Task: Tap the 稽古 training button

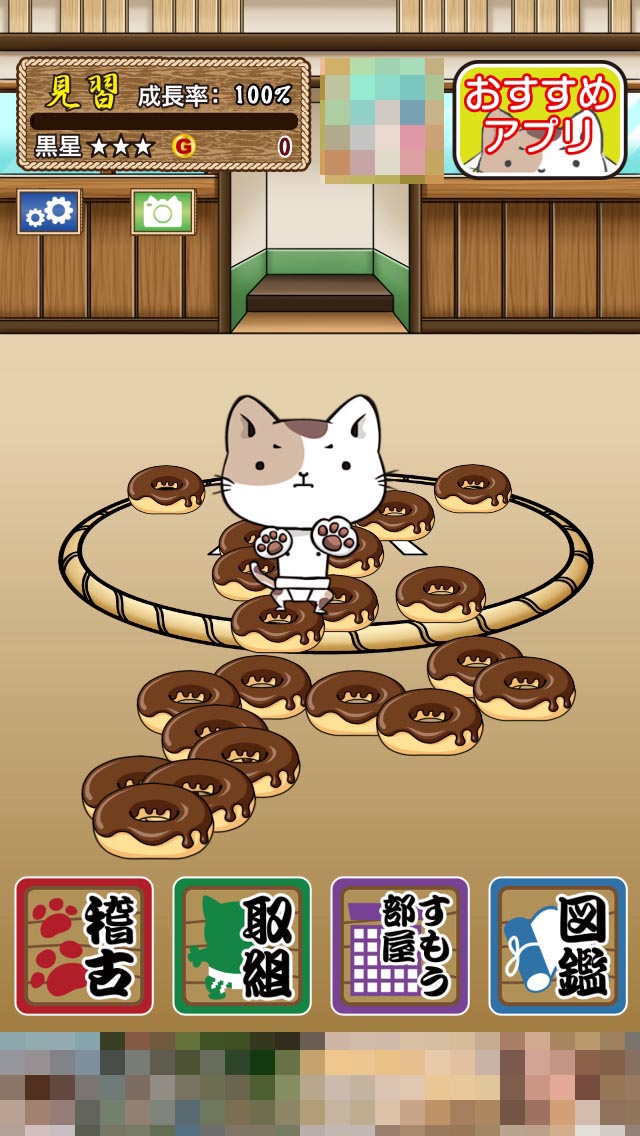Action: point(84,946)
